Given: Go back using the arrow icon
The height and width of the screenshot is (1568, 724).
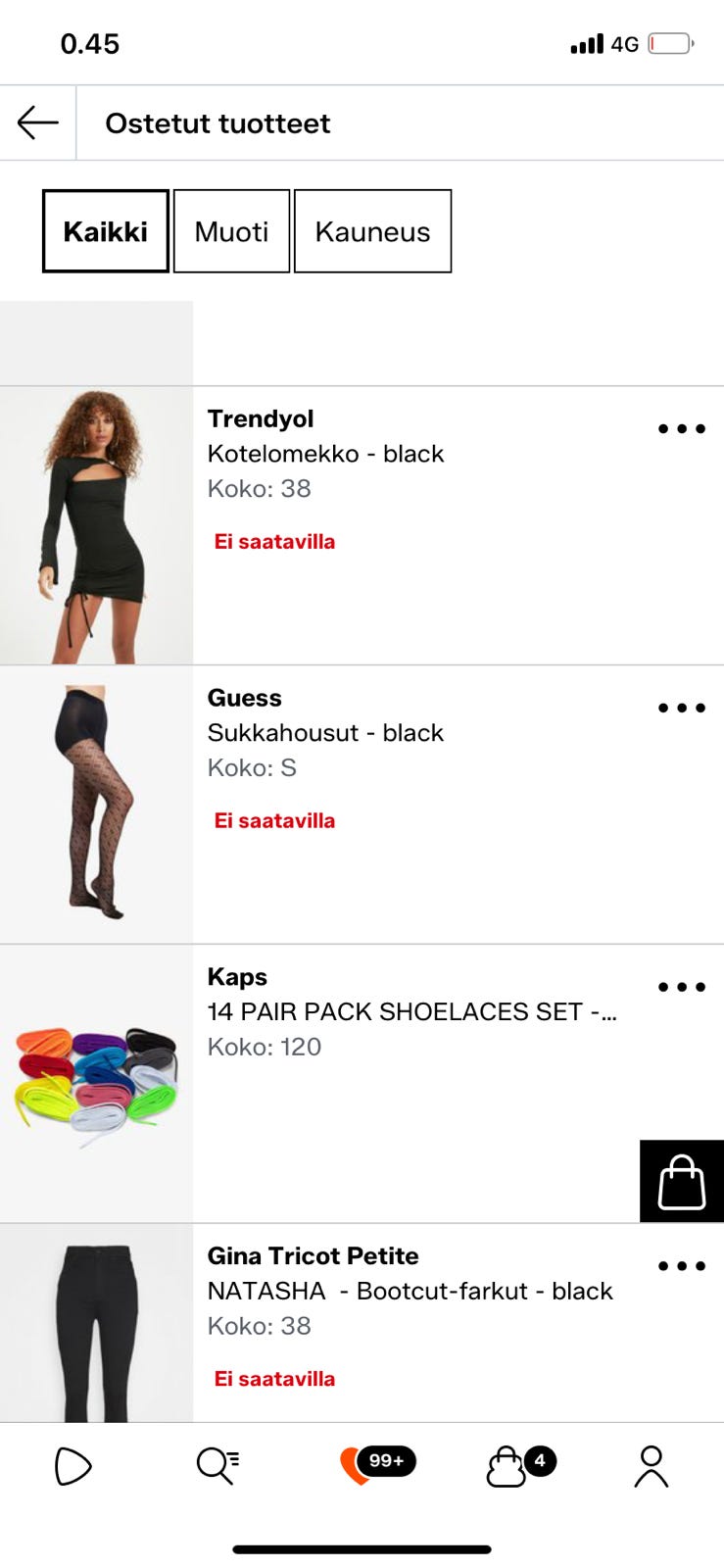Looking at the screenshot, I should click(x=35, y=122).
